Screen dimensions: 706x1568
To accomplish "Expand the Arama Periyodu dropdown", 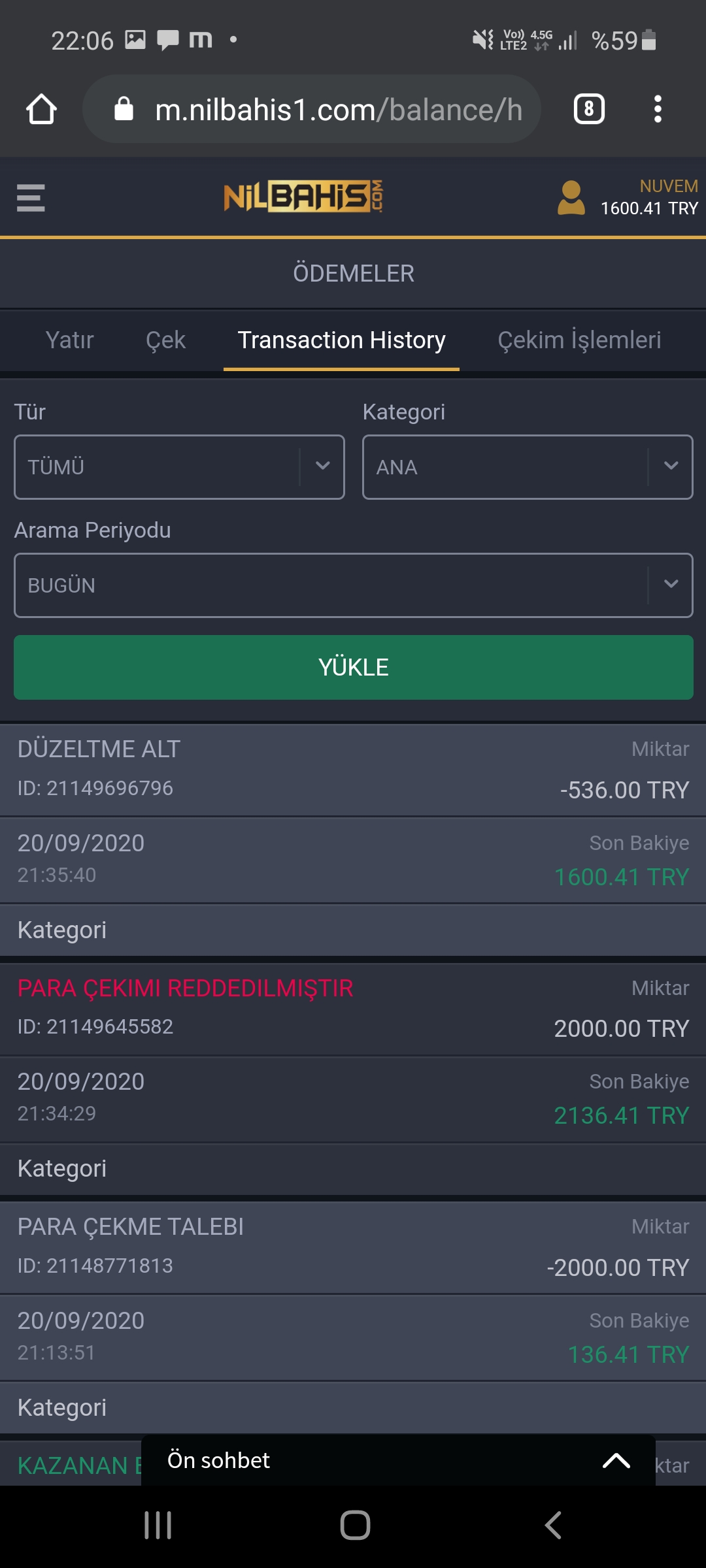I will click(x=353, y=585).
